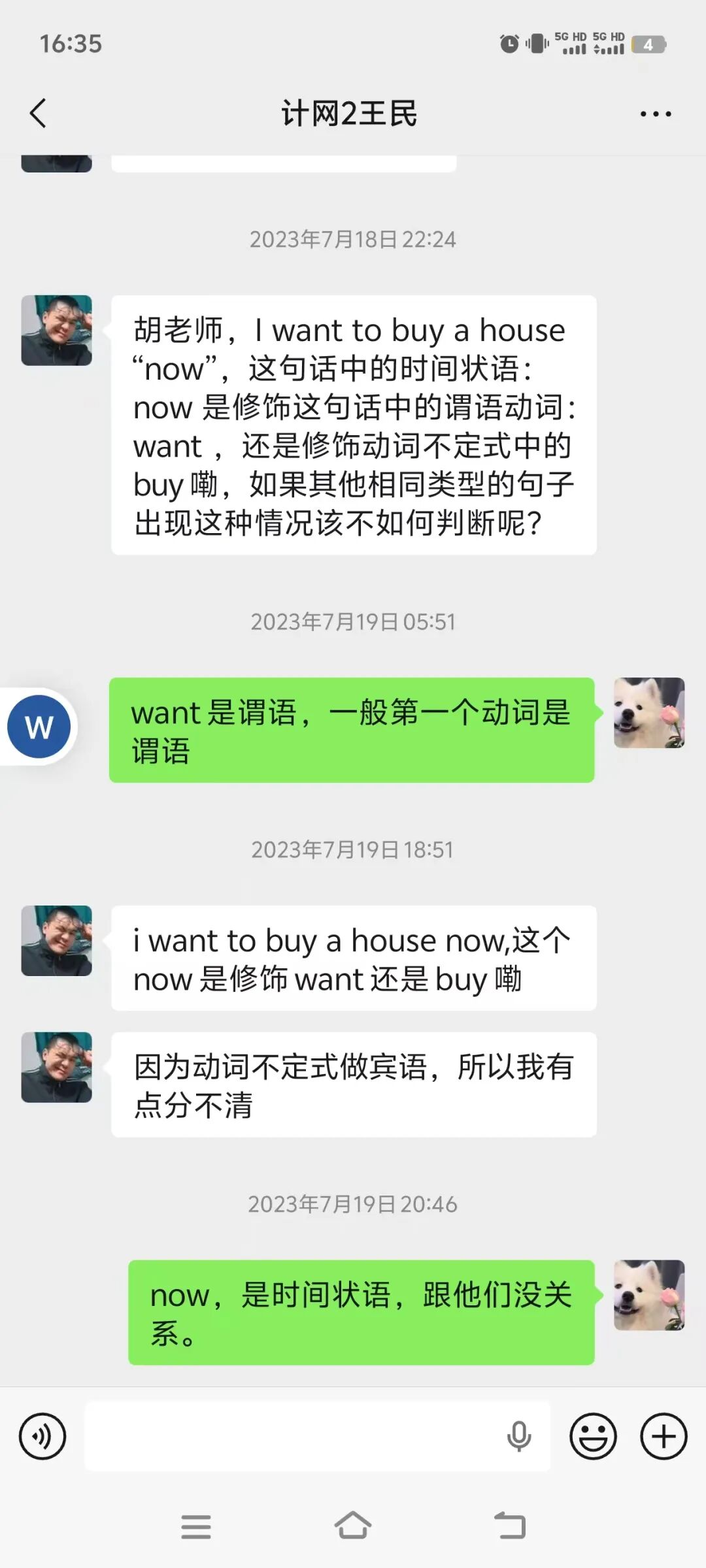
Task: Tap the blue W contact badge
Action: (x=39, y=727)
